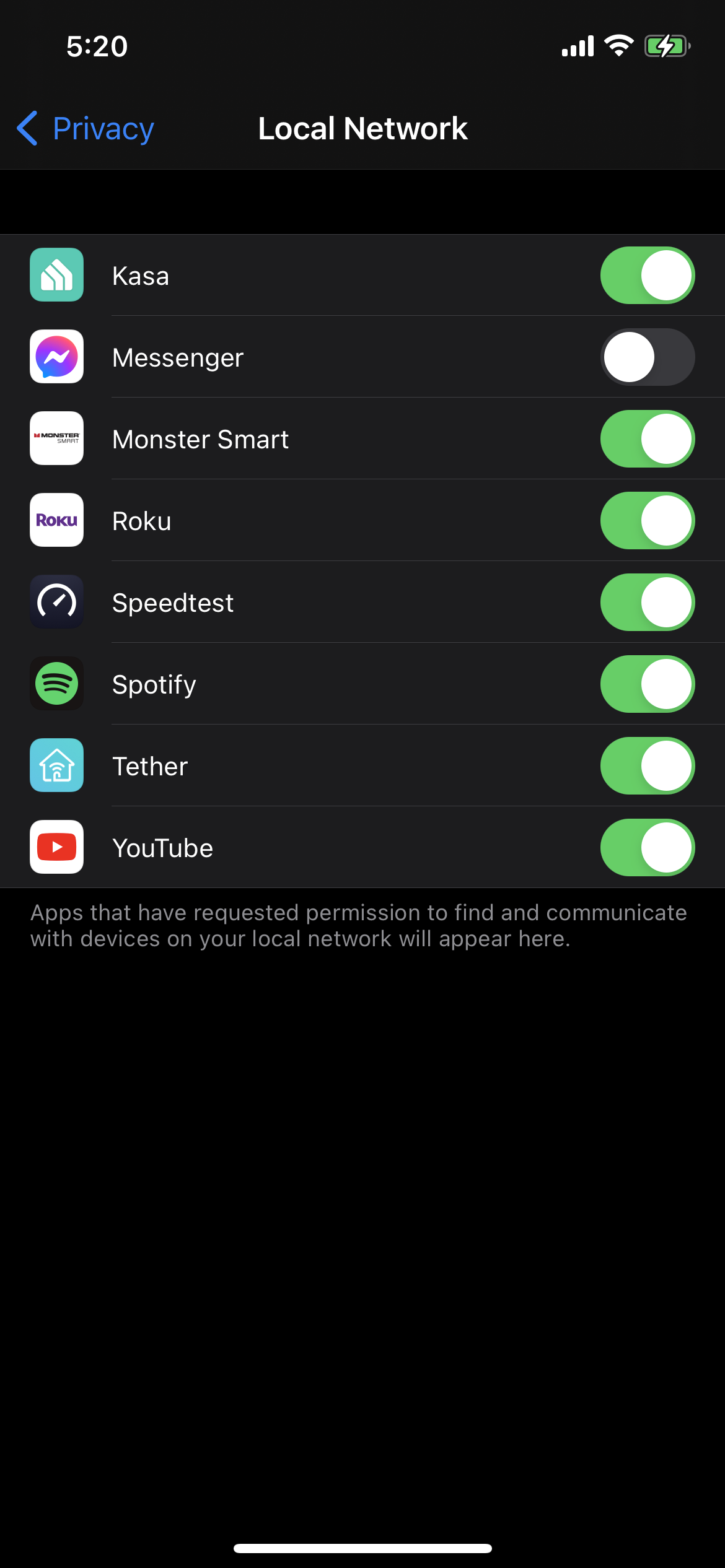Turn off Monster Smart local network toggle

click(x=647, y=439)
